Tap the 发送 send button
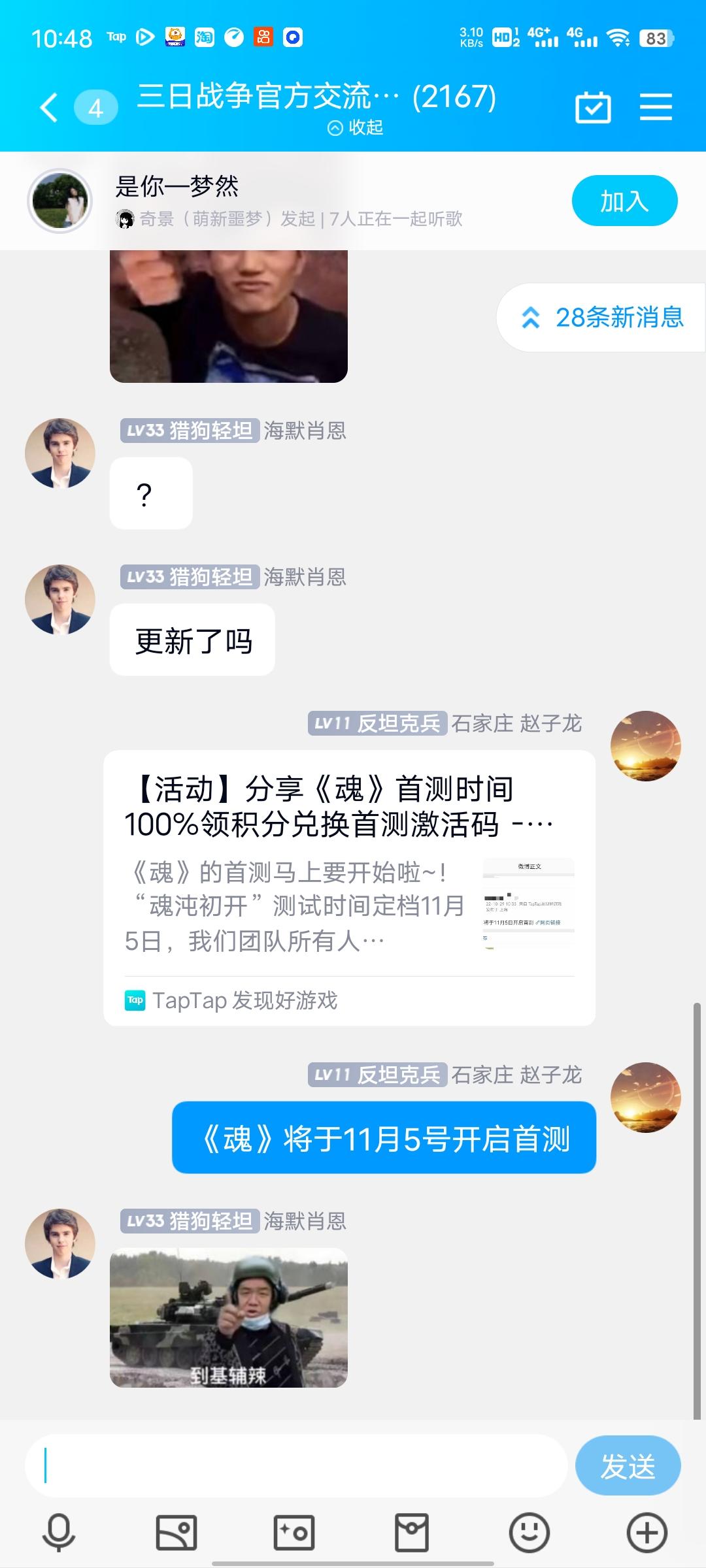Screen dimensions: 706x1568 pos(628,1466)
